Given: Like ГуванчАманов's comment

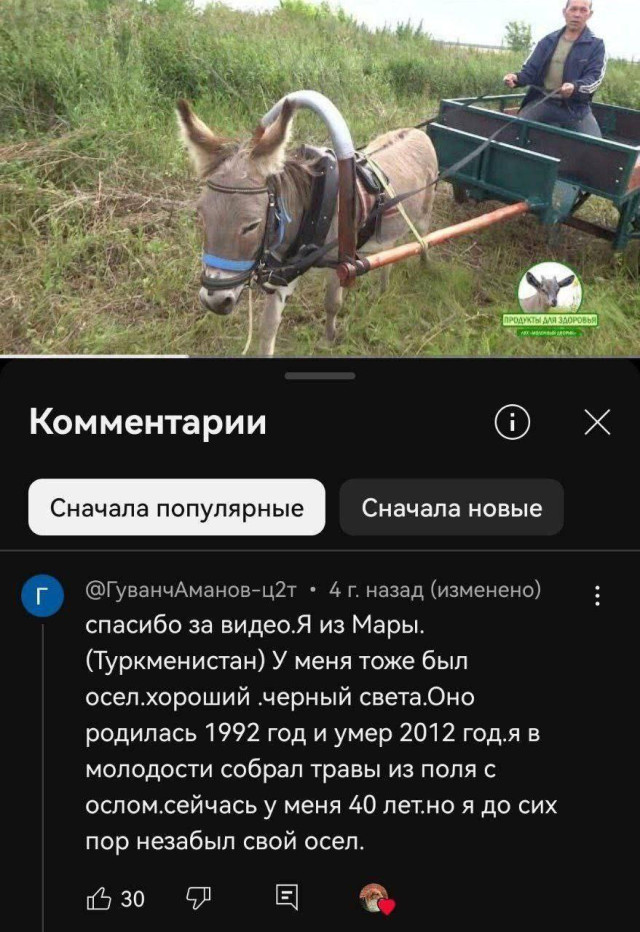Looking at the screenshot, I should point(100,898).
